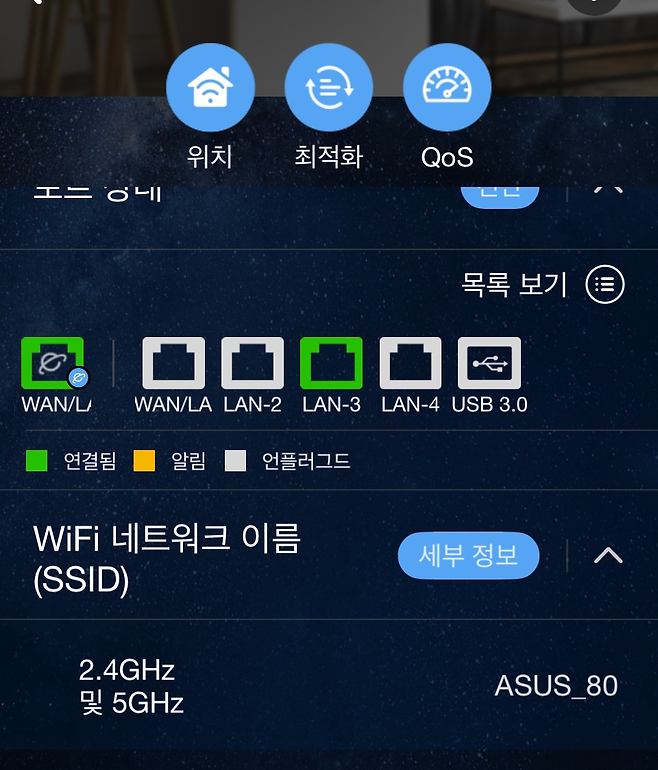Open 세부 정보 for the WiFi network name
Screen dimensions: 658x770
(468, 556)
